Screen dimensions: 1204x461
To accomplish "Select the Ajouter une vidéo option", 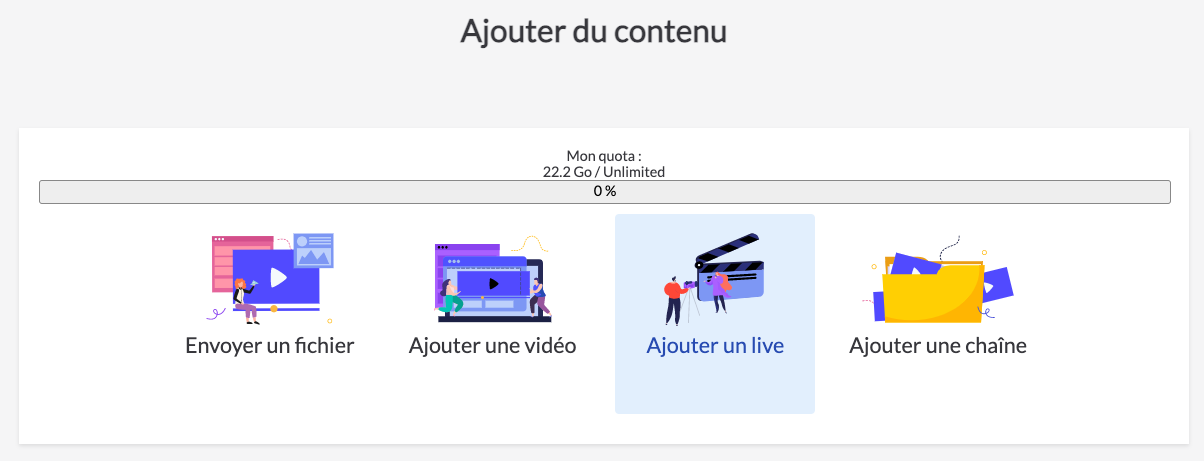I will 492,300.
